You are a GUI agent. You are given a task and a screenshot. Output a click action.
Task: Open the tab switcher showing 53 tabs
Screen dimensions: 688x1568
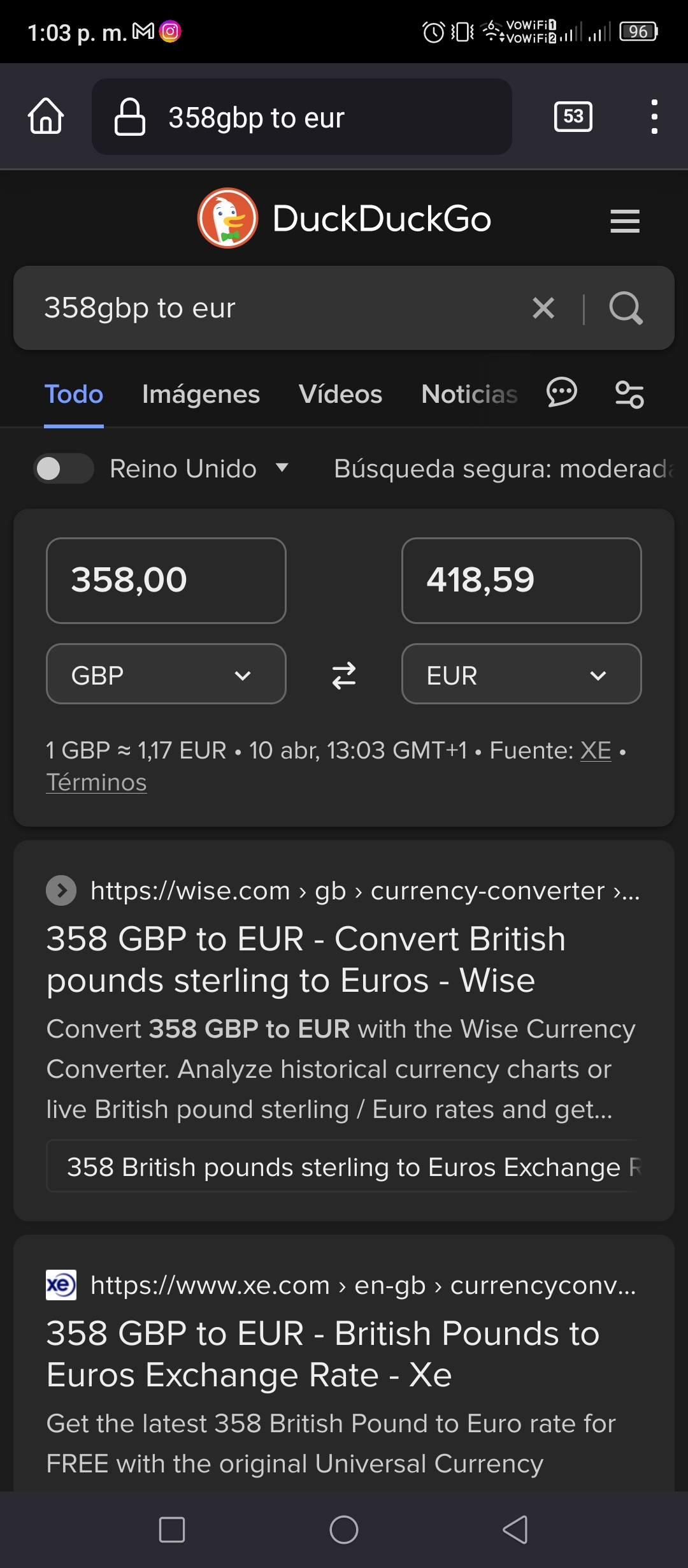573,117
